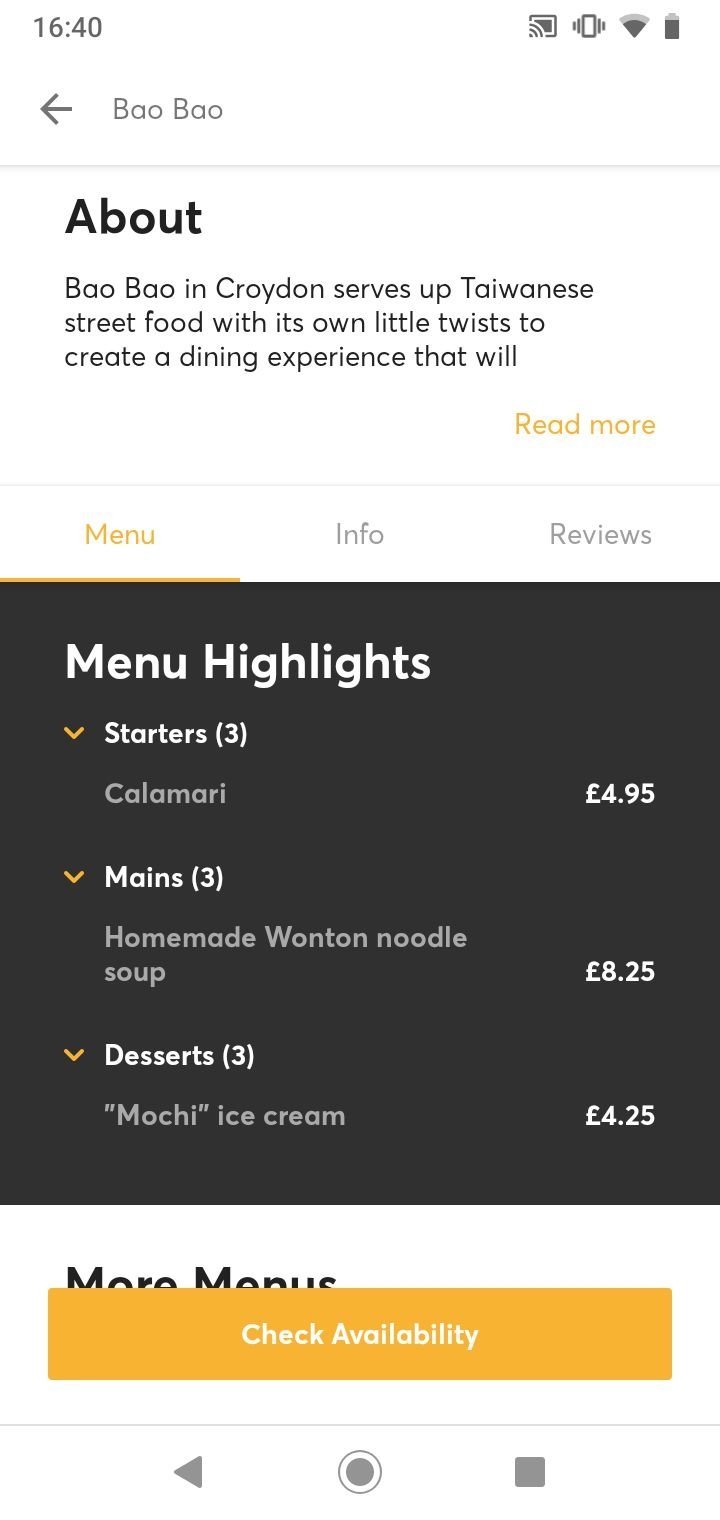Expand the Desserts (3) section
The image size is (720, 1520).
click(x=160, y=1055)
